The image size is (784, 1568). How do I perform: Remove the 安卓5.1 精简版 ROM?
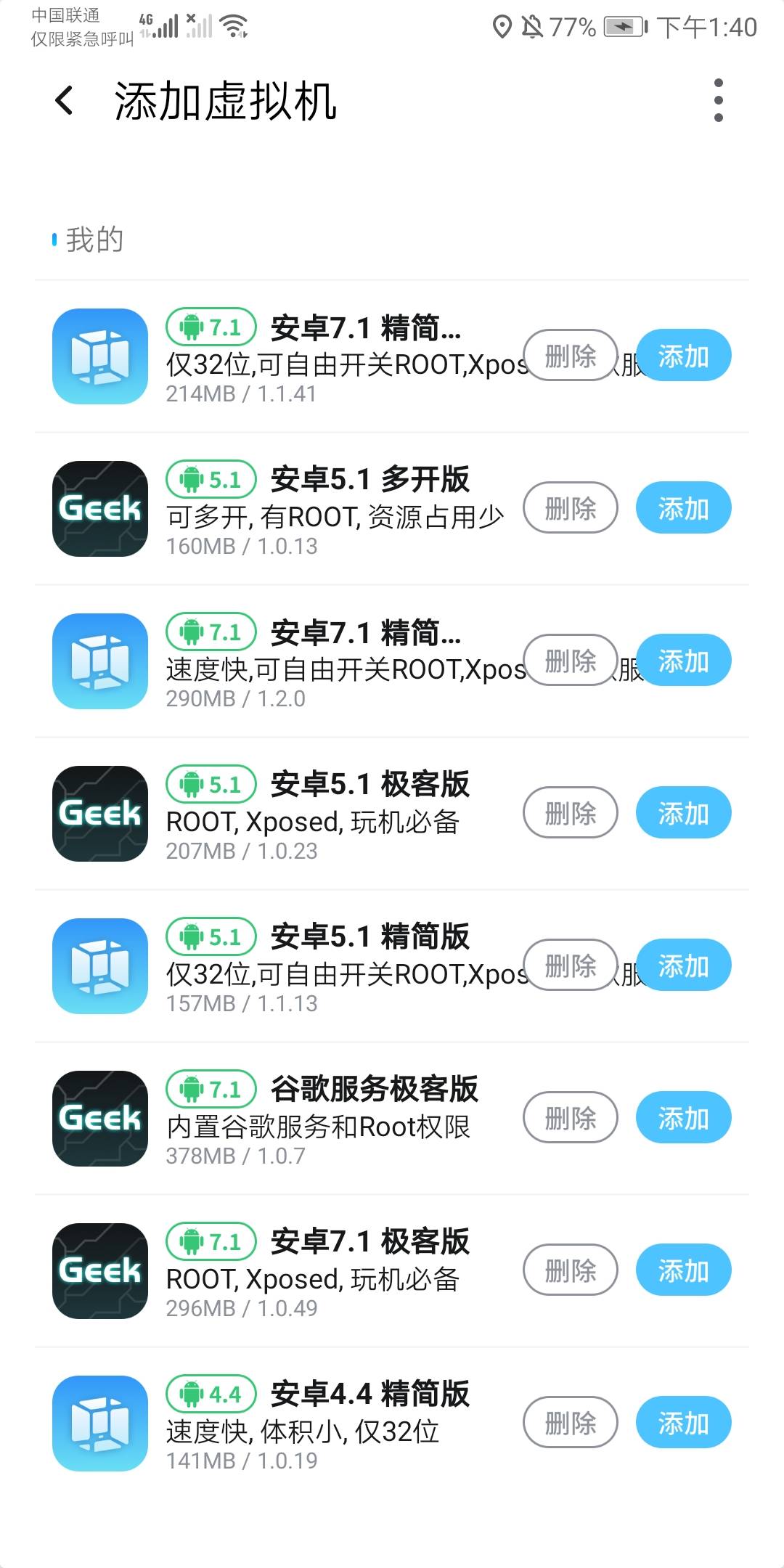(x=571, y=965)
